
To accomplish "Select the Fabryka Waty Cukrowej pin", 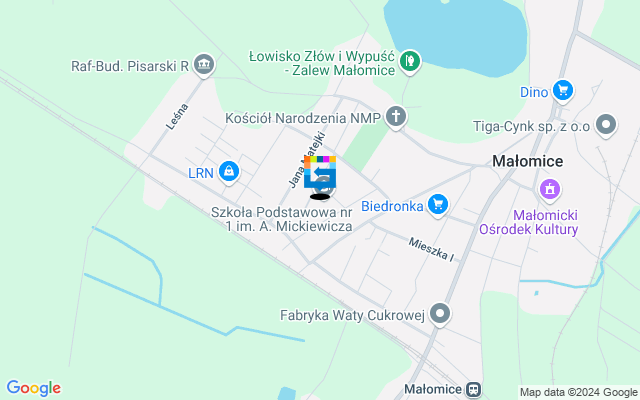I will 440,315.
